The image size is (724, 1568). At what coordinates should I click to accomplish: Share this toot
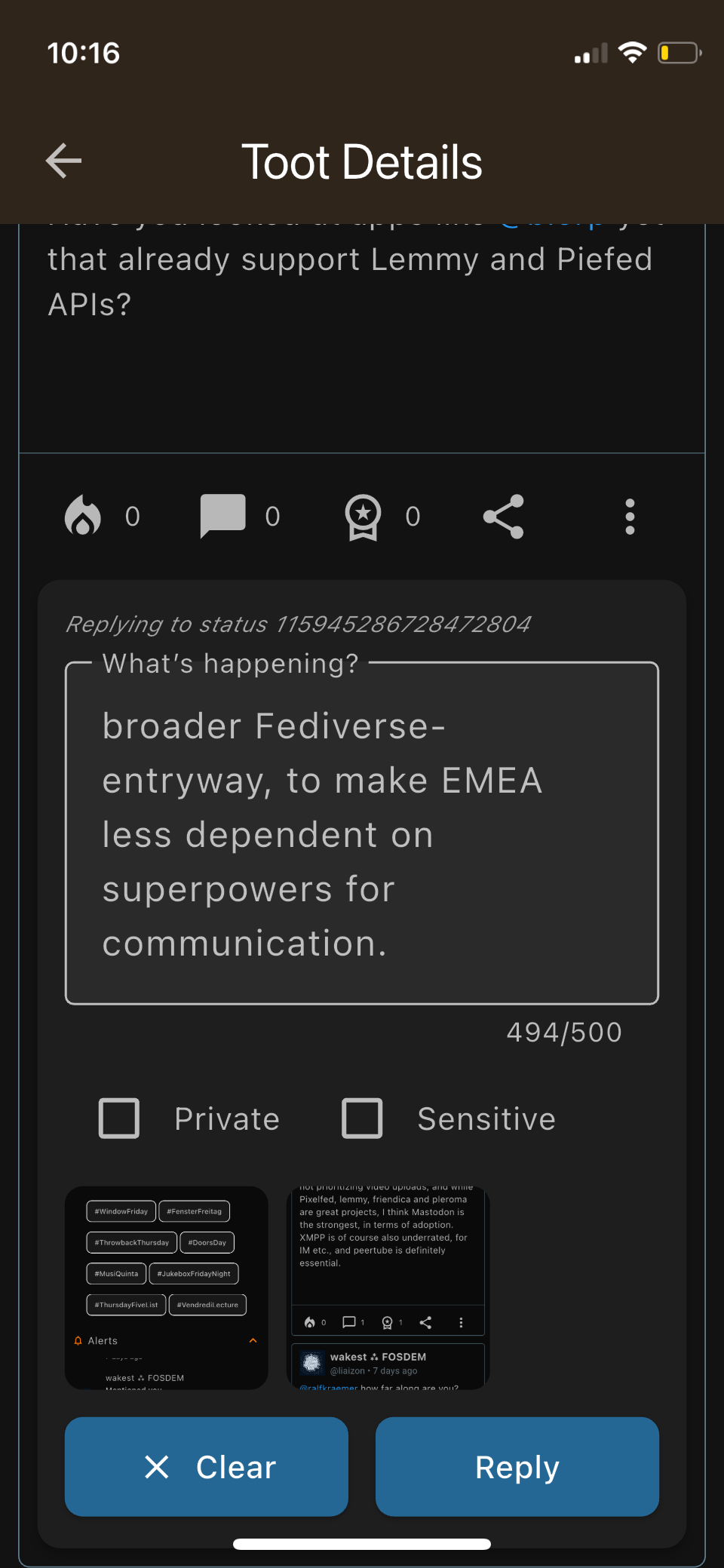tap(503, 517)
